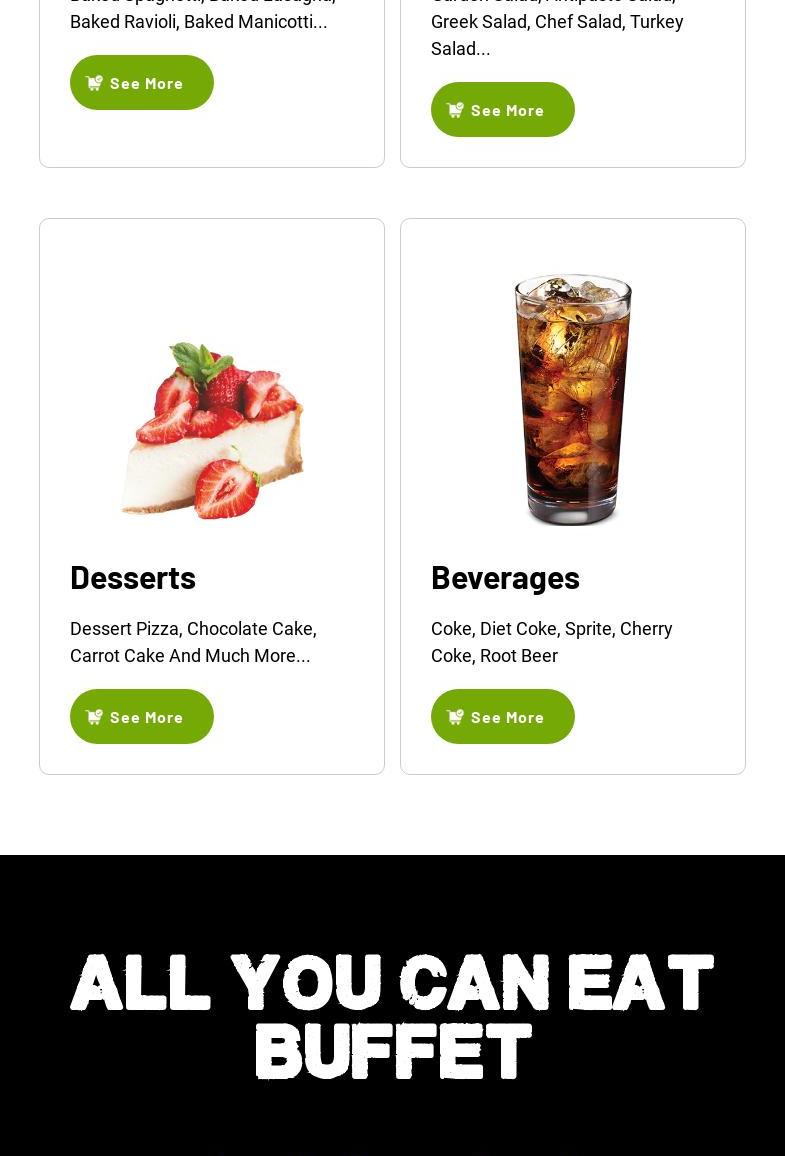Tap See More under Baked Ravioli card
Screen dimensions: 785x1156
(x=142, y=83)
